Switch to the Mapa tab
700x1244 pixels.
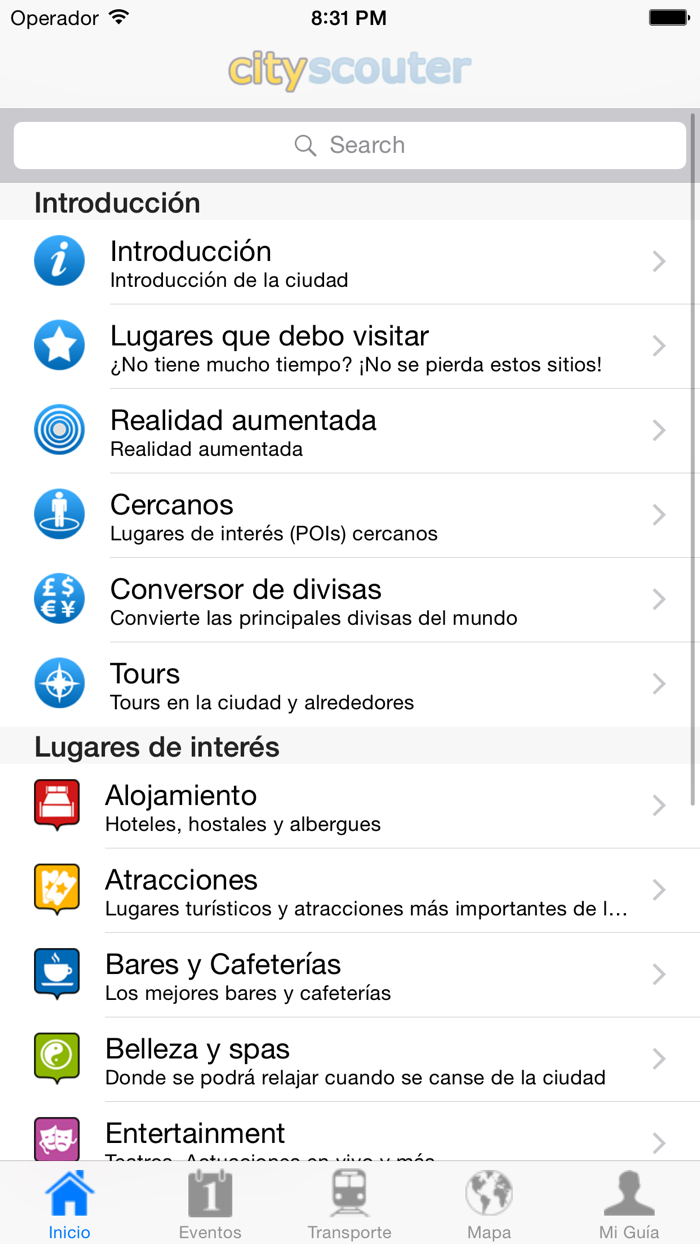pyautogui.click(x=490, y=1203)
